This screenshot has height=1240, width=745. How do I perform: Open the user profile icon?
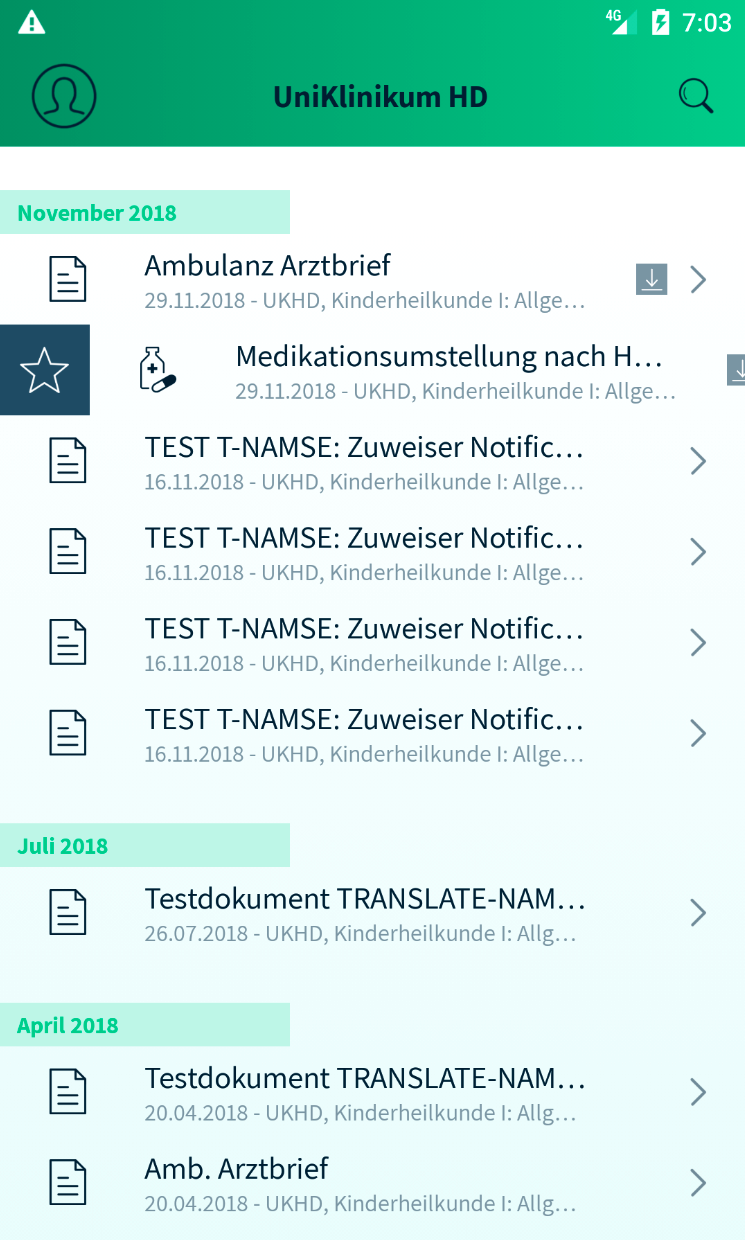click(x=64, y=96)
